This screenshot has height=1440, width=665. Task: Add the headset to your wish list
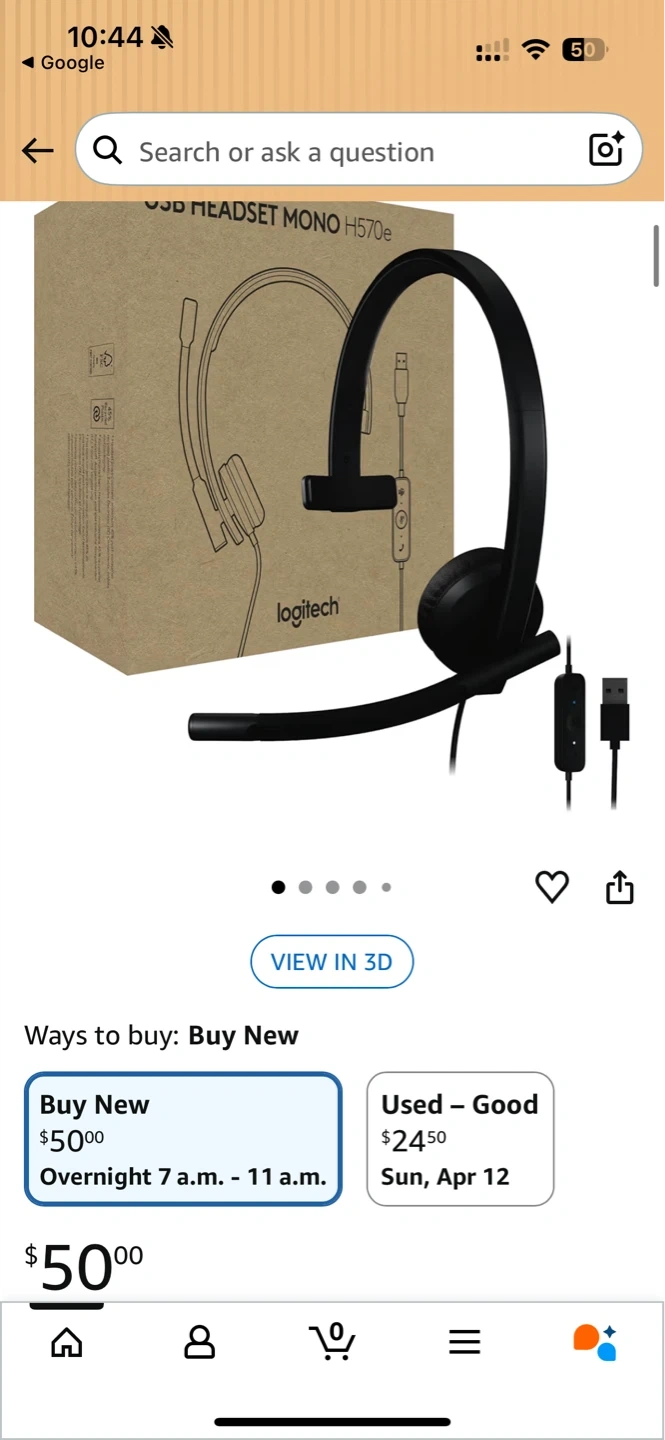tap(552, 887)
